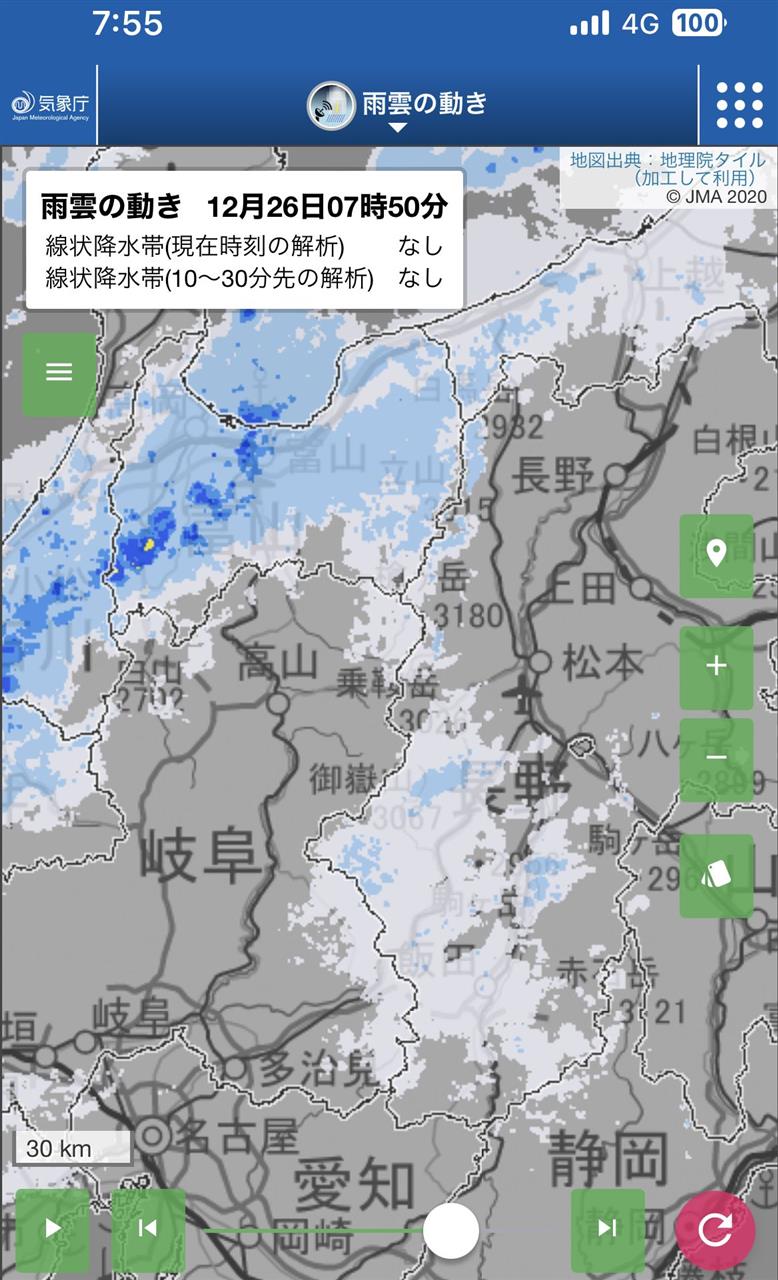Open the green hamburger menu

point(60,373)
